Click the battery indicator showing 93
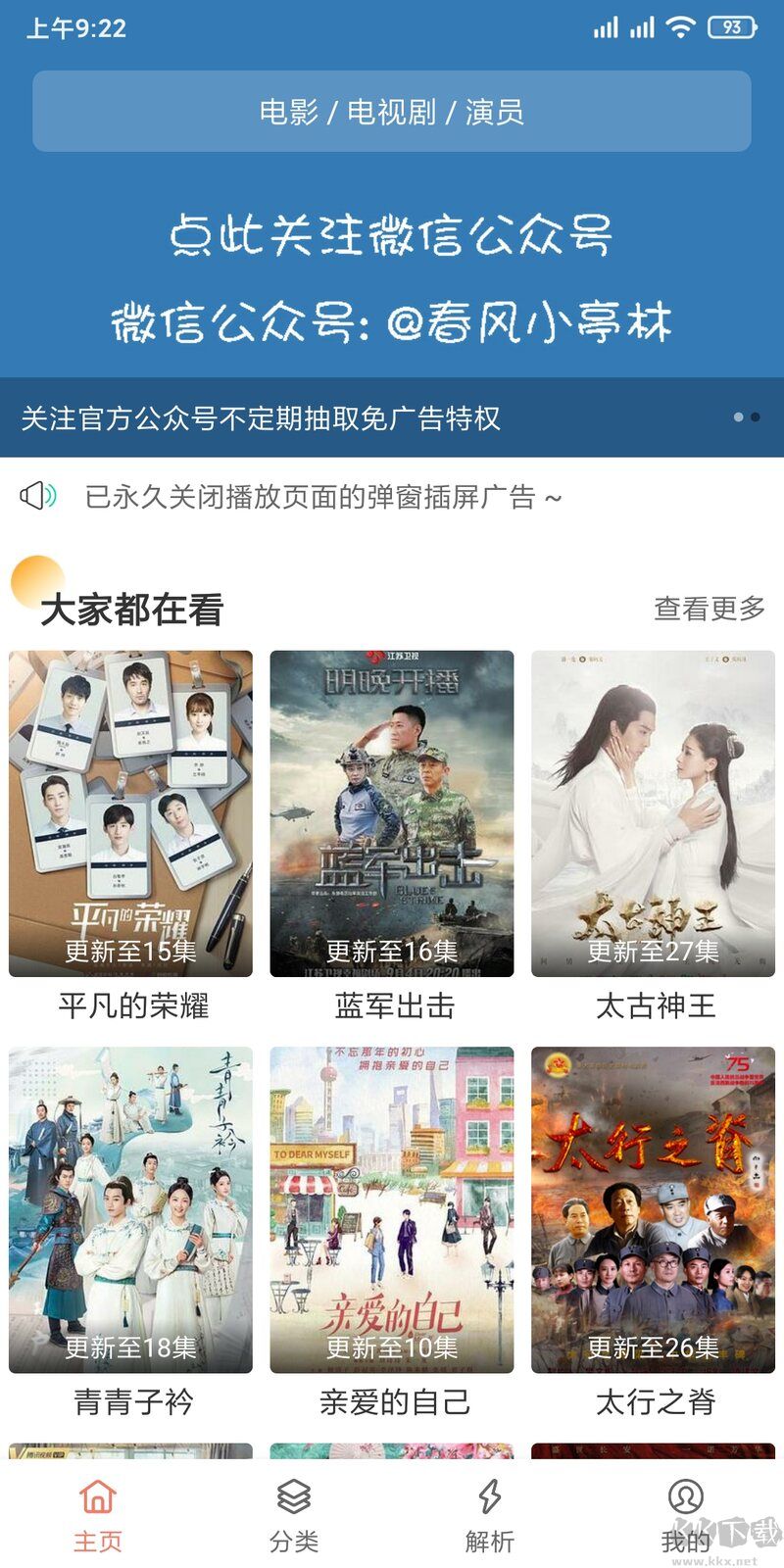The width and height of the screenshot is (784, 1568). tap(730, 28)
